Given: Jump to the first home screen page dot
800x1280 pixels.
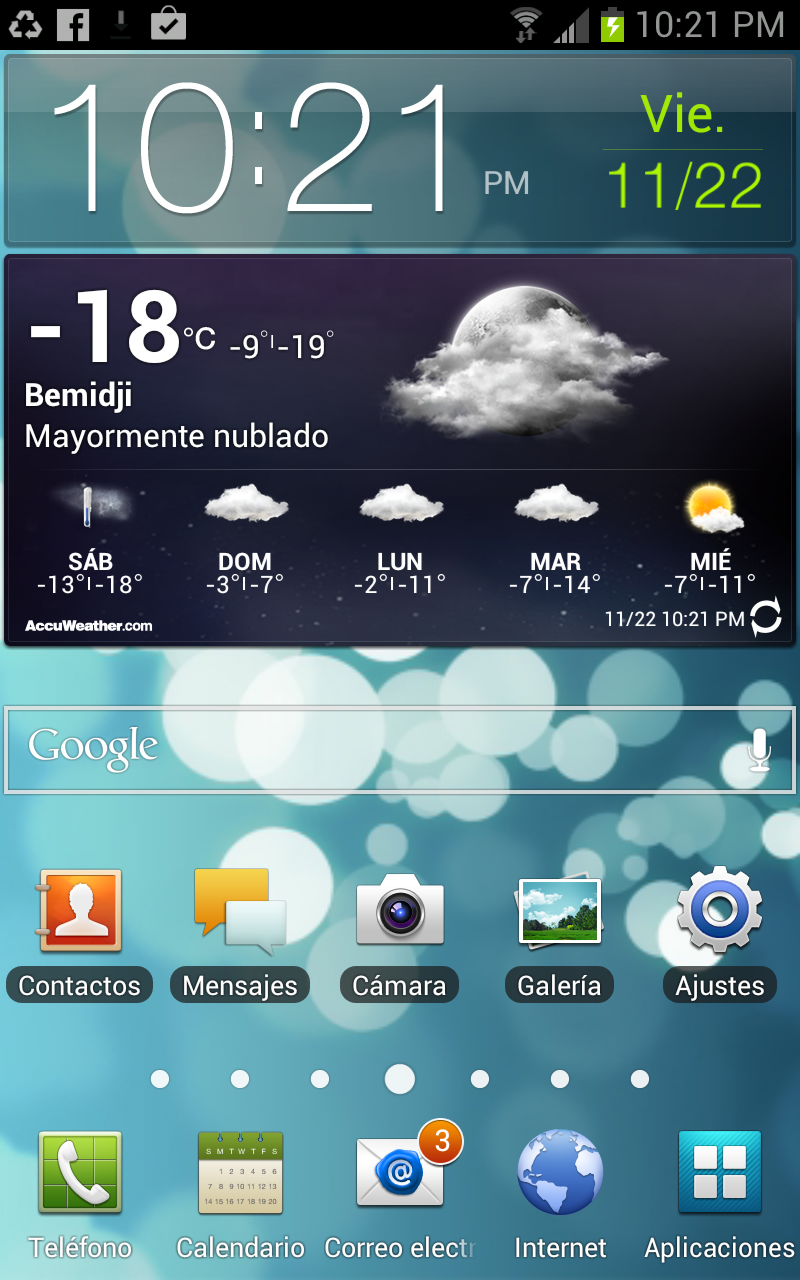Looking at the screenshot, I should coord(160,1079).
